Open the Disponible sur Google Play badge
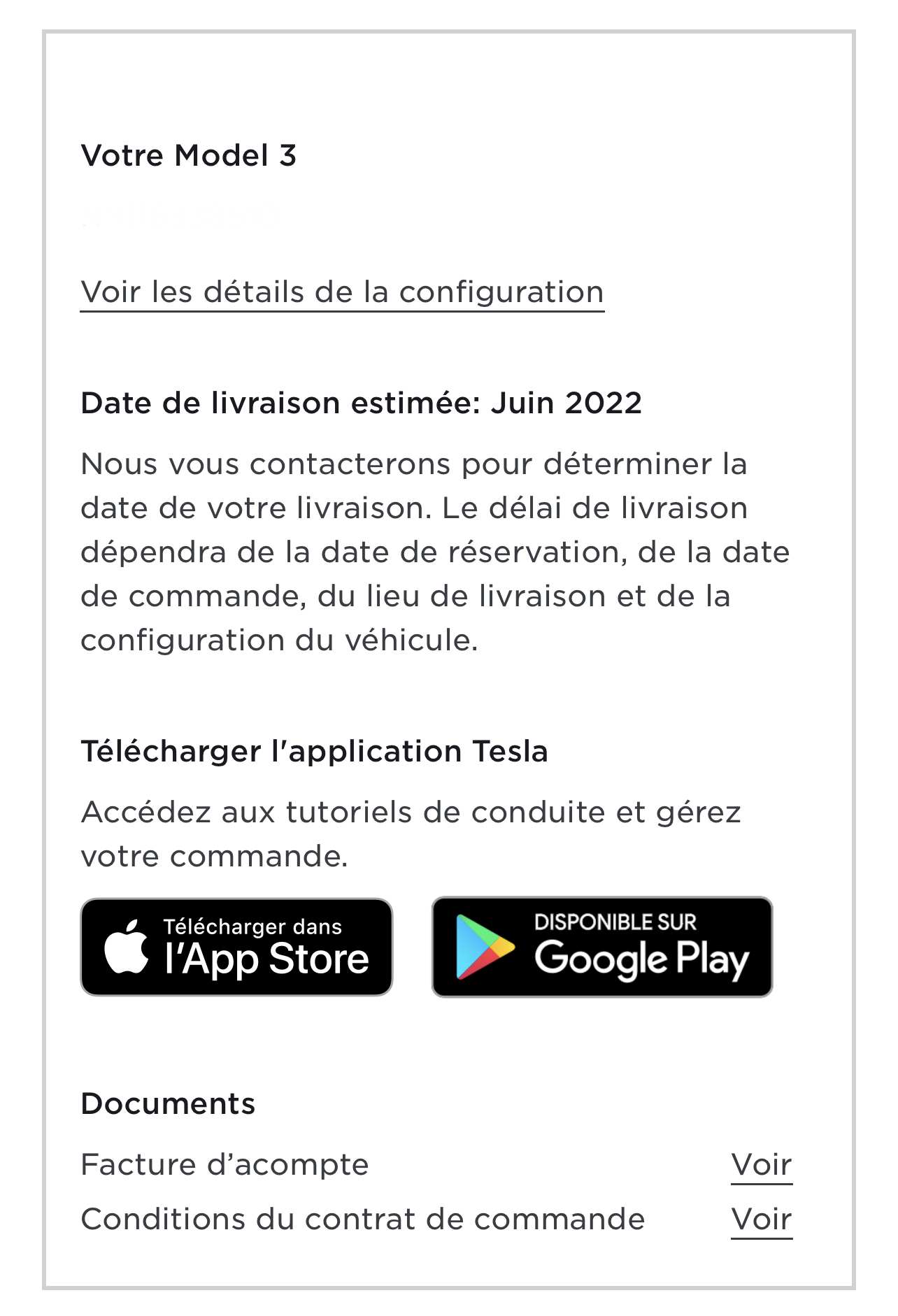The width and height of the screenshot is (898, 1316). click(602, 947)
